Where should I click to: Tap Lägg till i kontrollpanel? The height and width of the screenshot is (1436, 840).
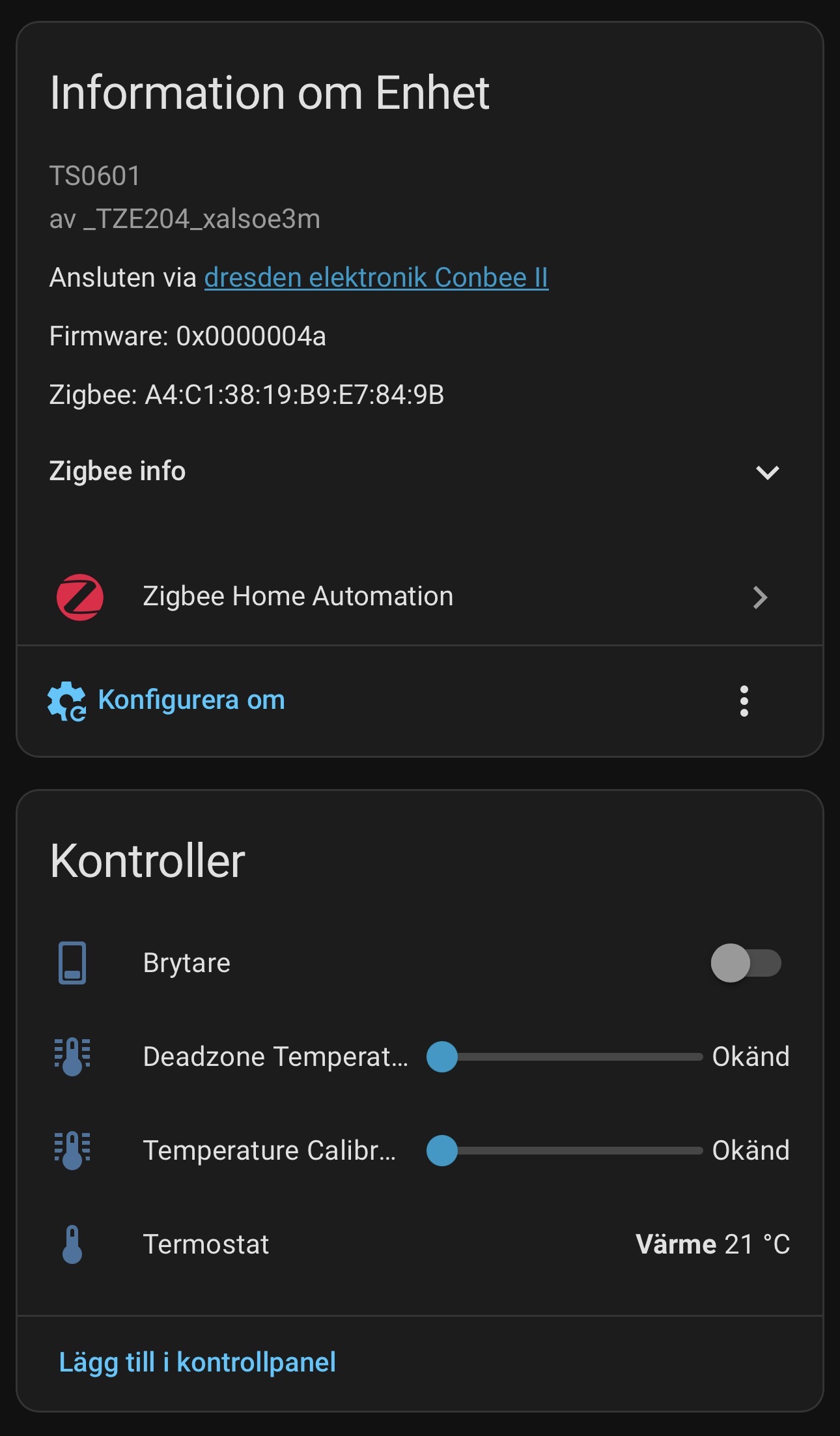[x=197, y=1362]
